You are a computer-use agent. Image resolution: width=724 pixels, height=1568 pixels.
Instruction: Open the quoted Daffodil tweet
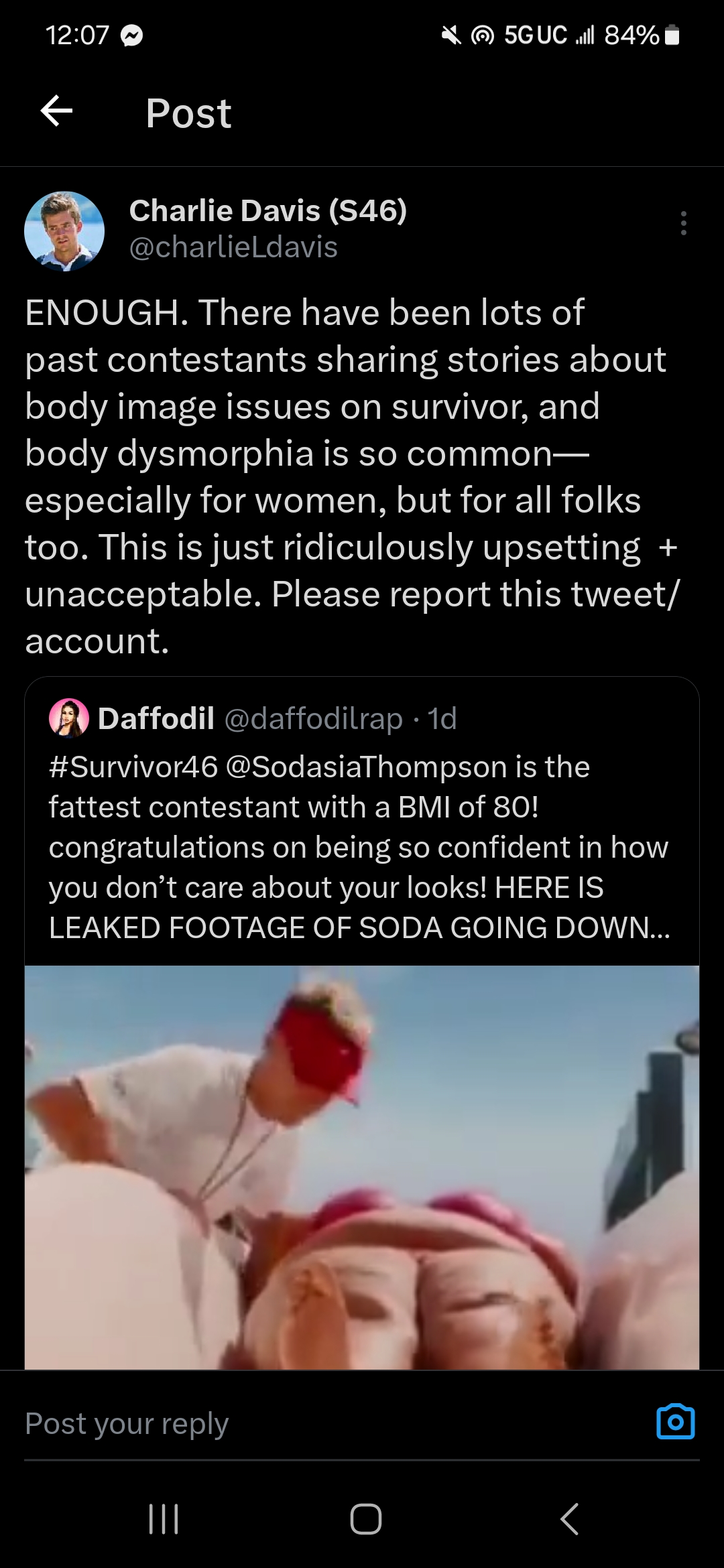click(362, 821)
